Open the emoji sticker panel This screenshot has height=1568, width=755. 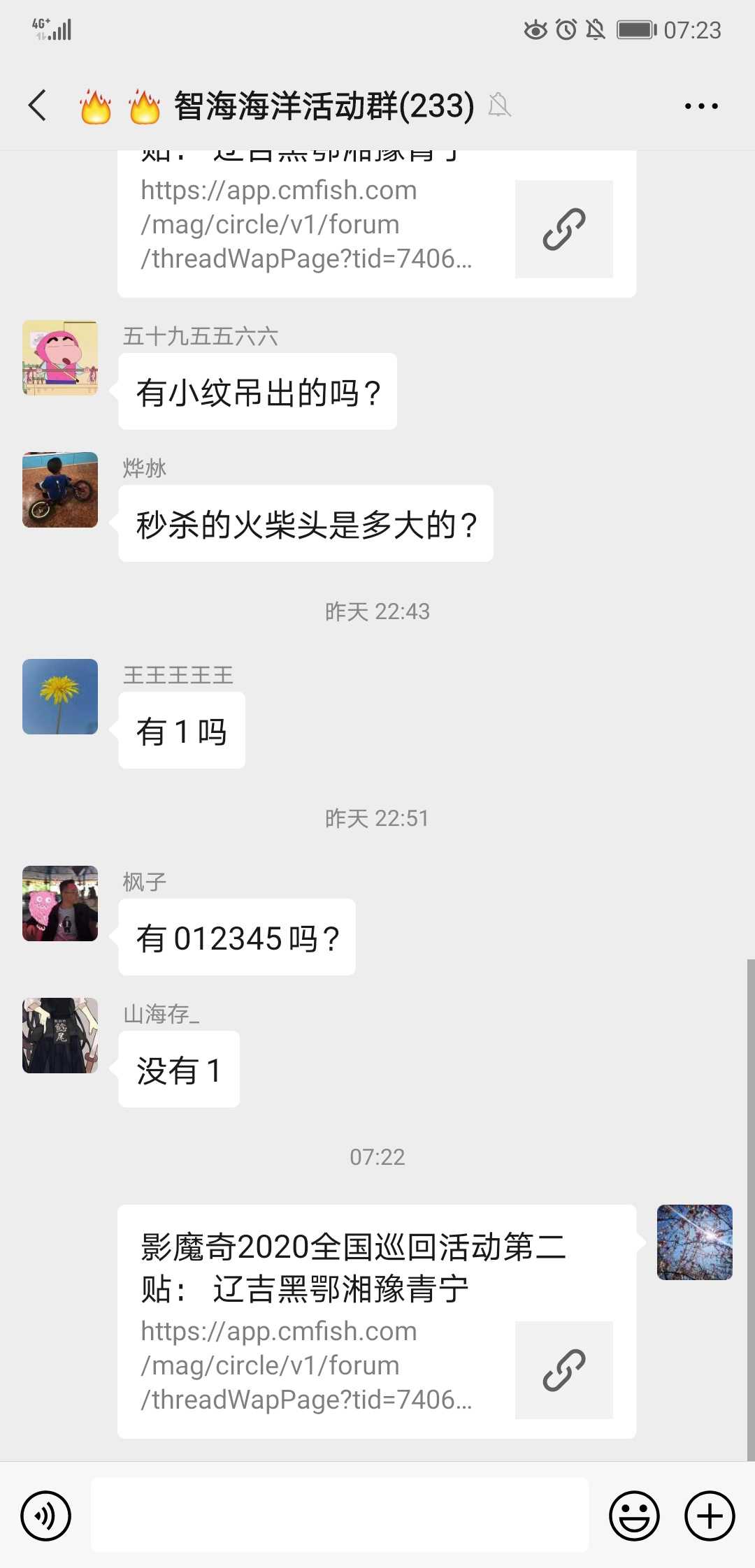point(634,1516)
